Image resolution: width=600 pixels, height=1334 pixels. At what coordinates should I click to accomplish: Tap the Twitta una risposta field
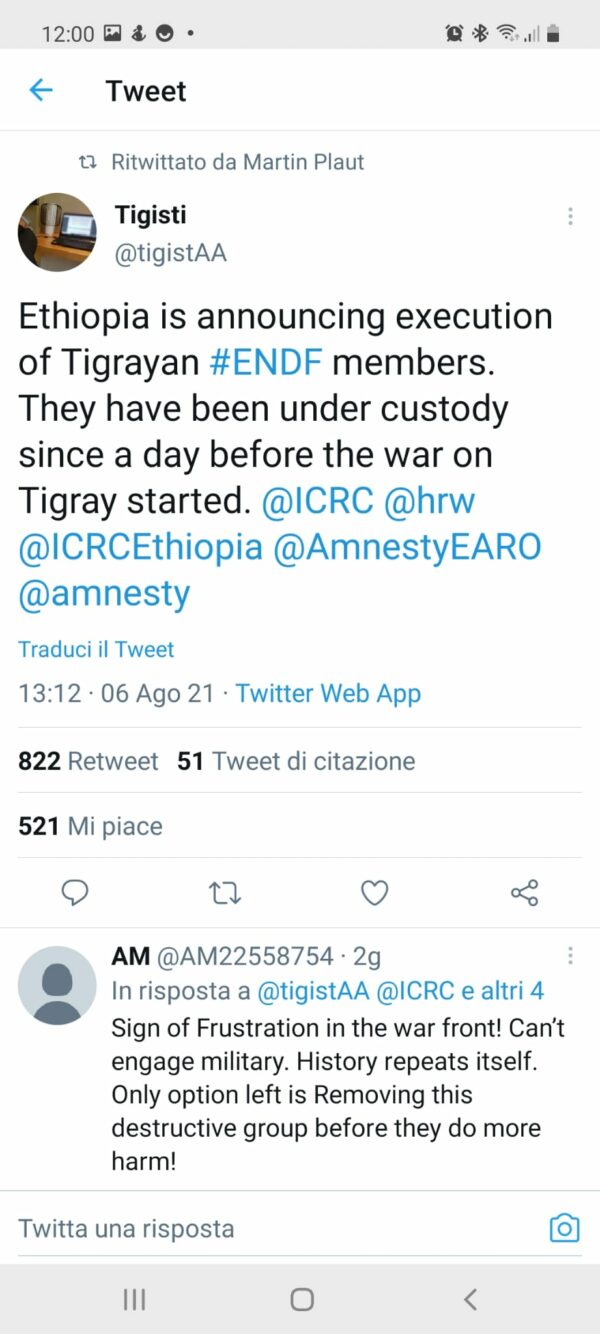click(250, 1228)
